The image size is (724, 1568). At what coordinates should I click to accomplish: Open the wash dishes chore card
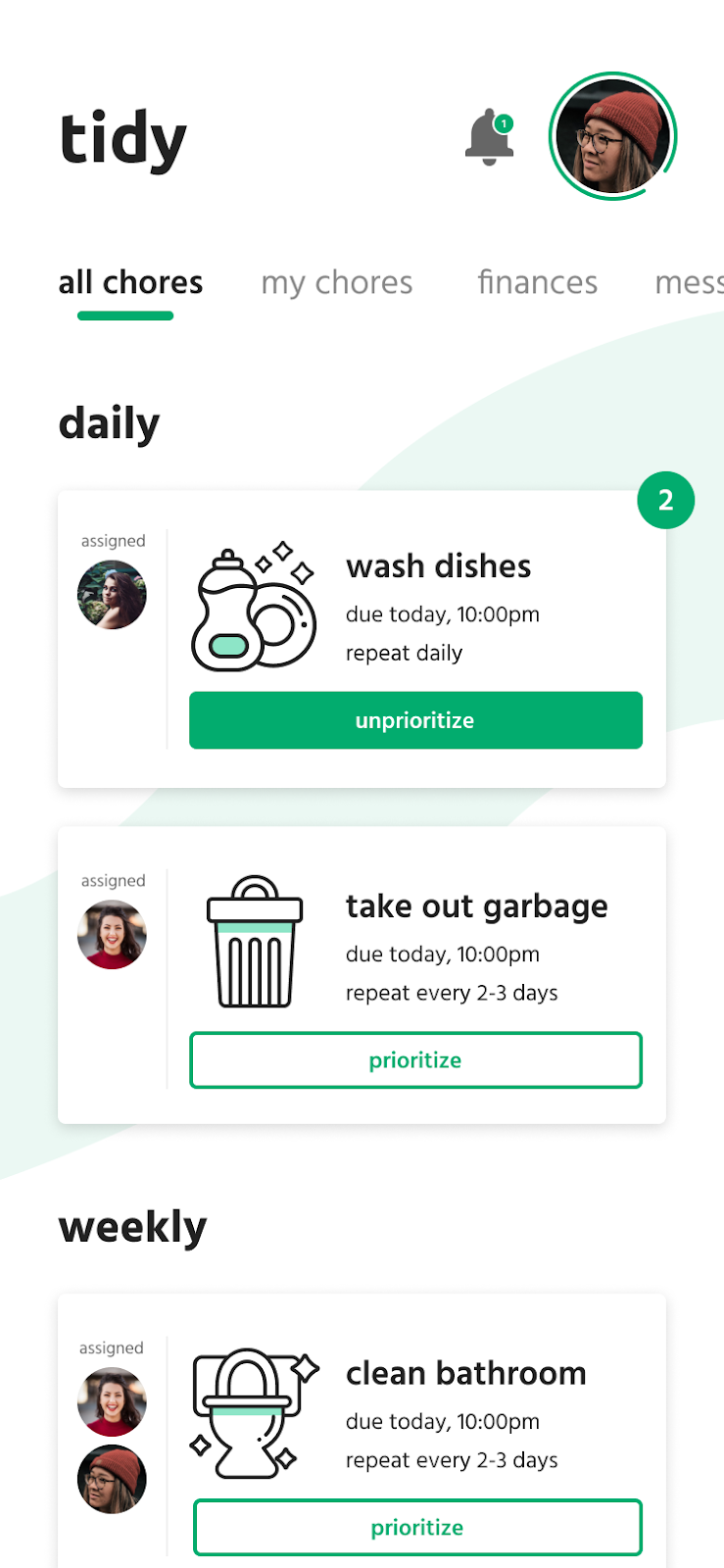[x=438, y=566]
